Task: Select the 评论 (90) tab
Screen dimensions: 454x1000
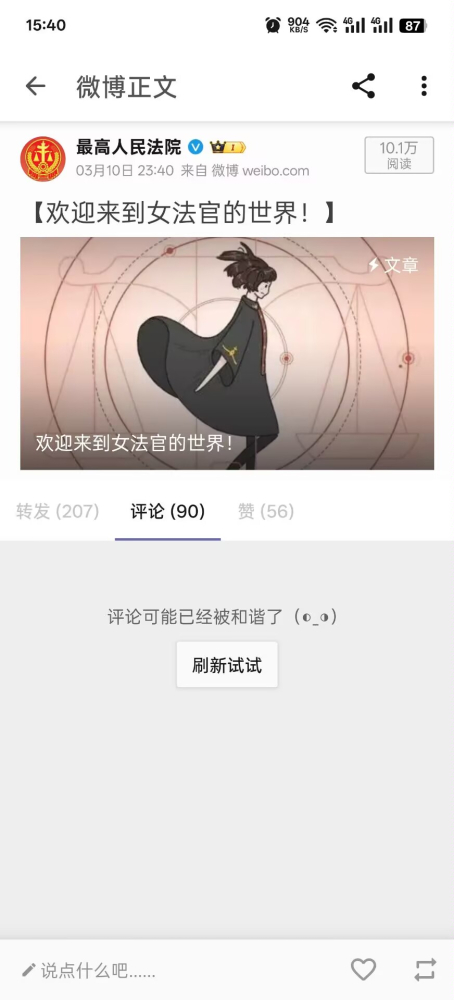Action: pos(168,511)
